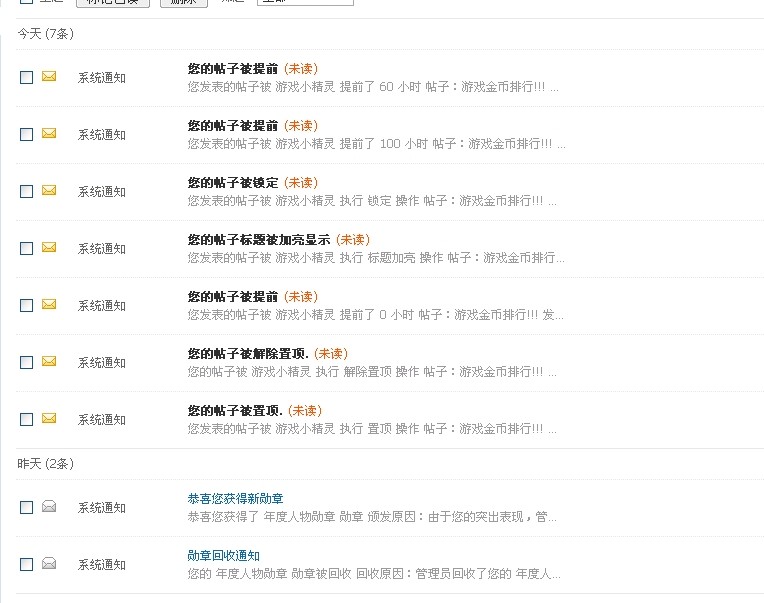Open the notice about post bumped 100 小时

point(233,126)
